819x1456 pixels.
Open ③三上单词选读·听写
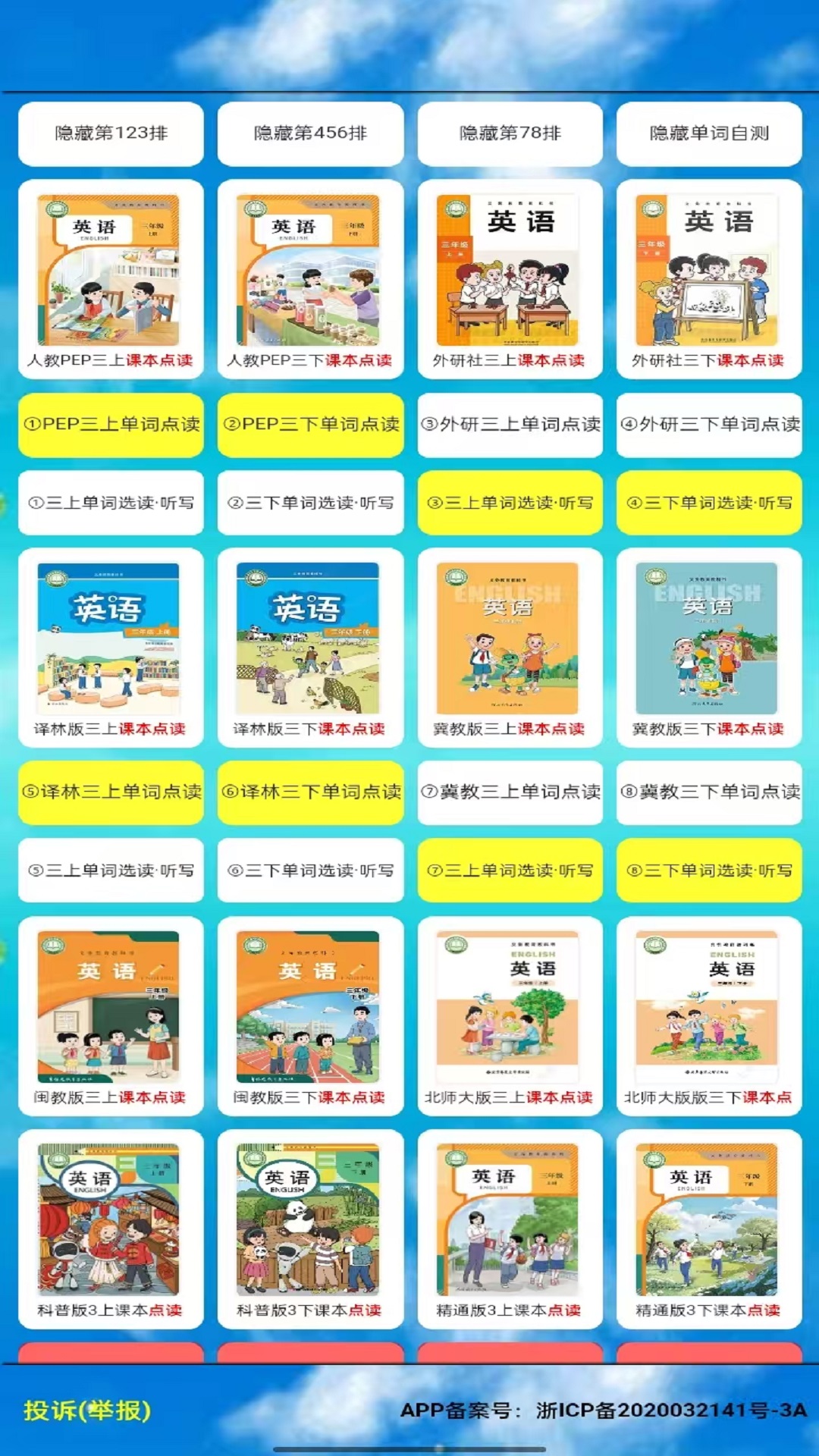click(x=510, y=503)
